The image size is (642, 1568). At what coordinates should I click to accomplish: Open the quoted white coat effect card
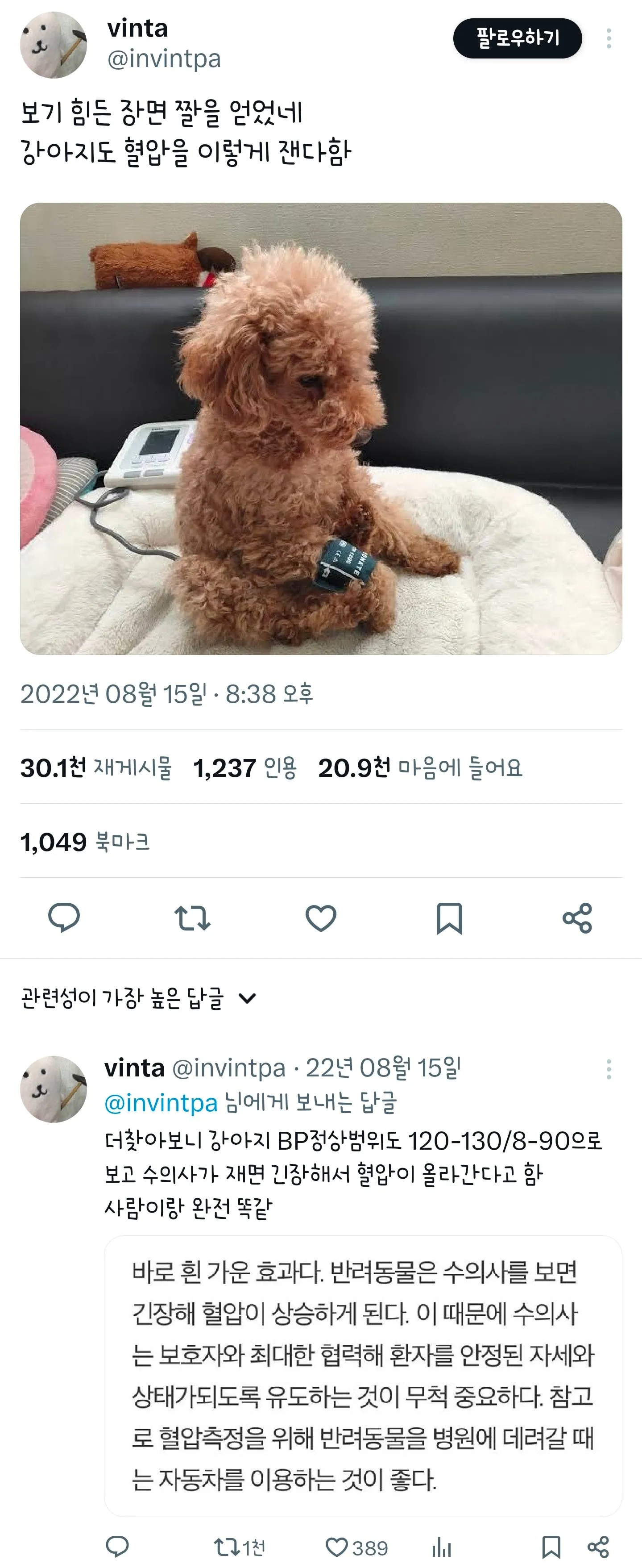[363, 1376]
